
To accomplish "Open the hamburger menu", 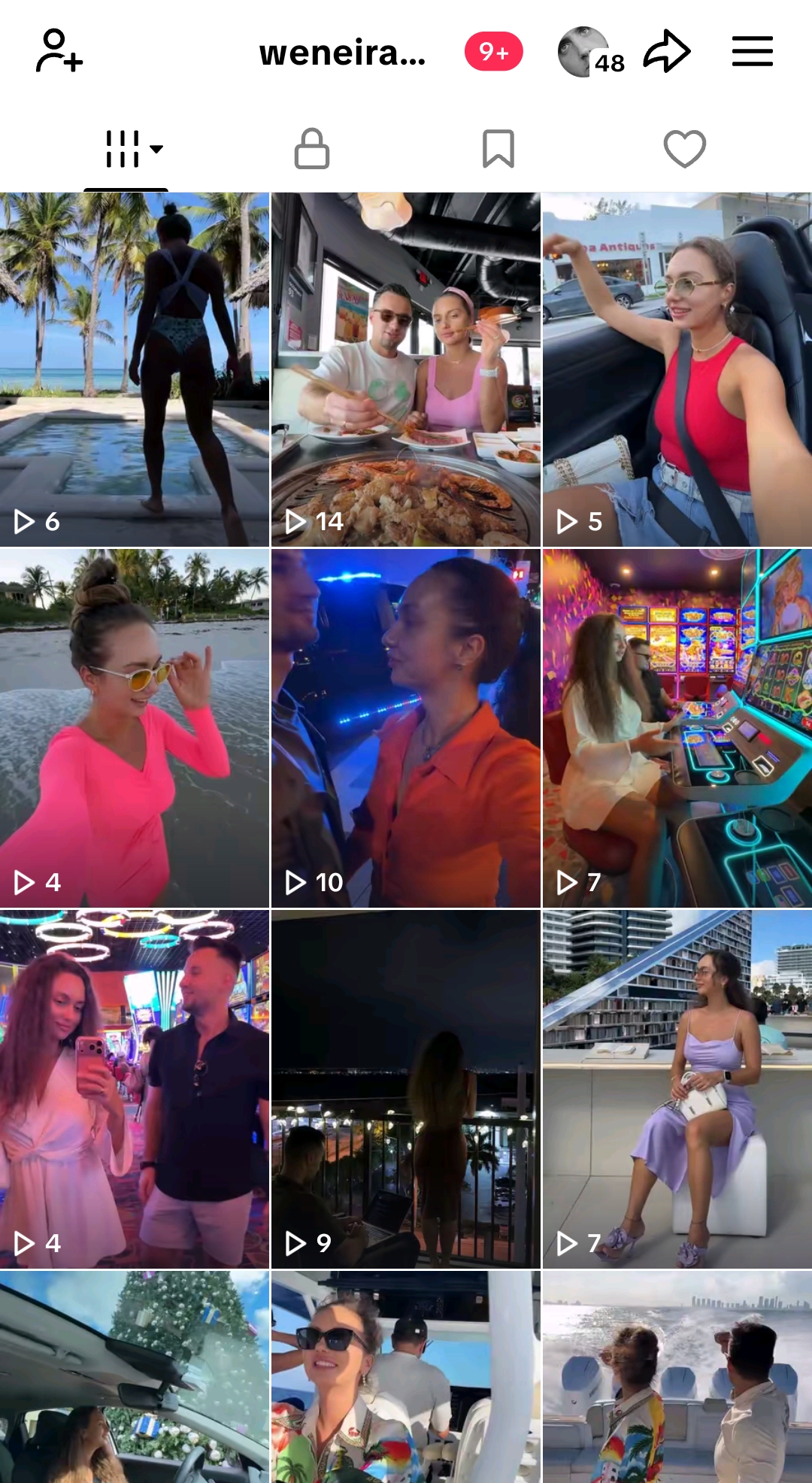I will click(753, 51).
